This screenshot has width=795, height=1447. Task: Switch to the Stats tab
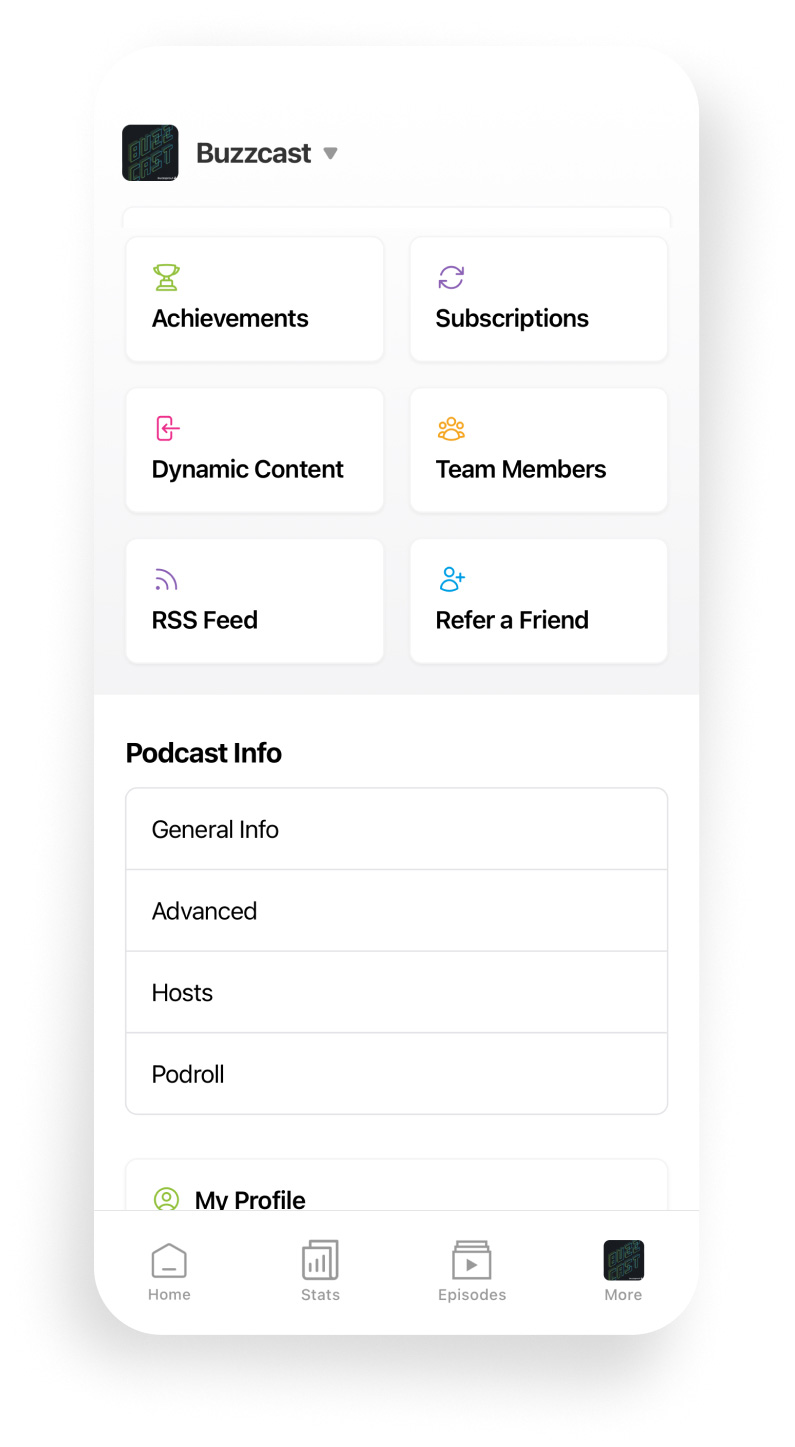pyautogui.click(x=320, y=1268)
